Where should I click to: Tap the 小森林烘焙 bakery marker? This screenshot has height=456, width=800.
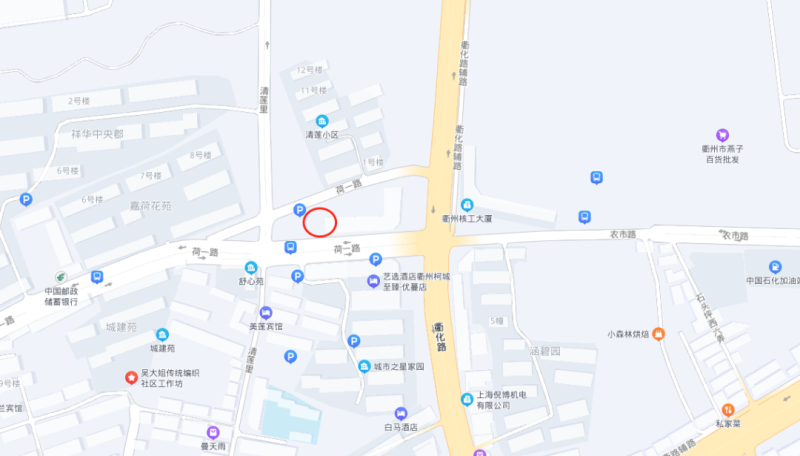658,334
